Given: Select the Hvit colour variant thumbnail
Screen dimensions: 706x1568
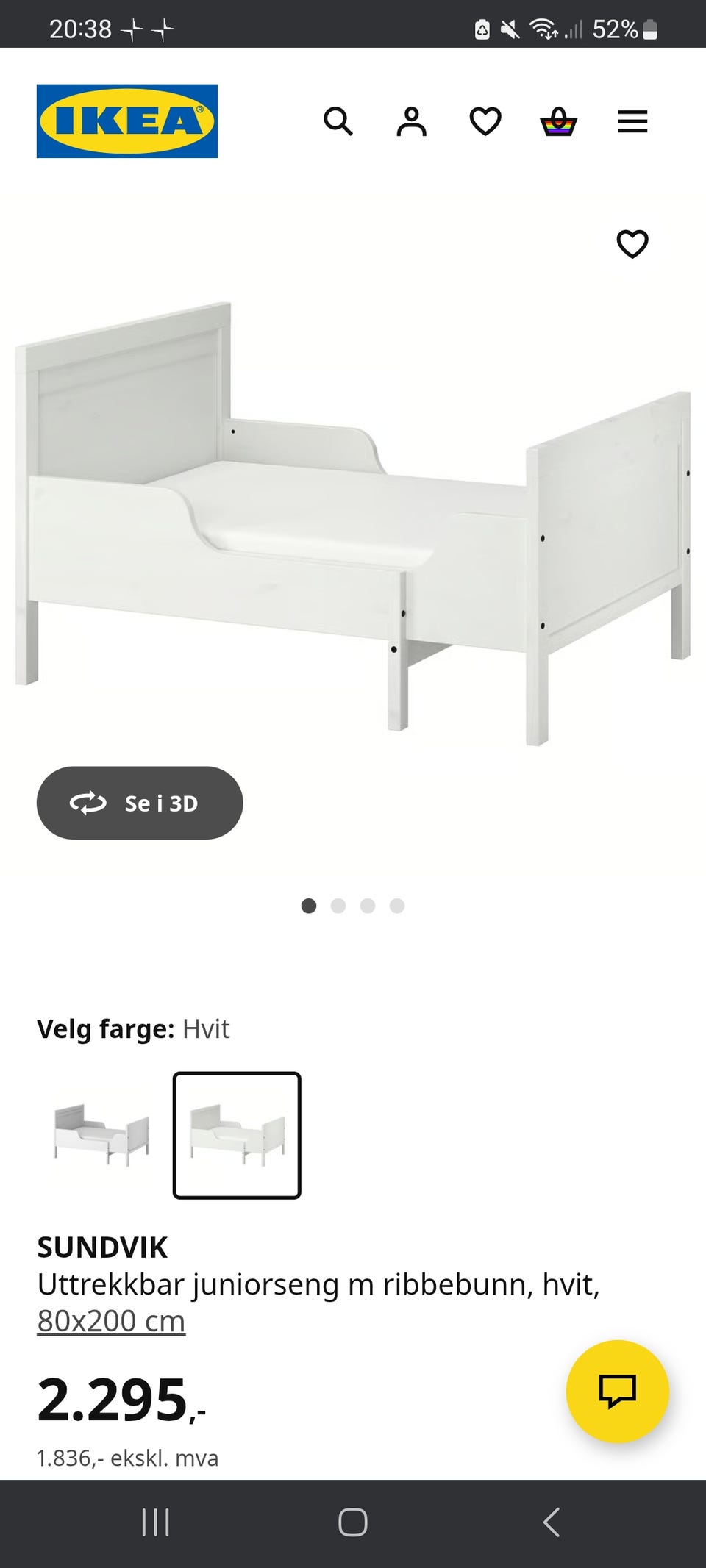Looking at the screenshot, I should point(237,1135).
